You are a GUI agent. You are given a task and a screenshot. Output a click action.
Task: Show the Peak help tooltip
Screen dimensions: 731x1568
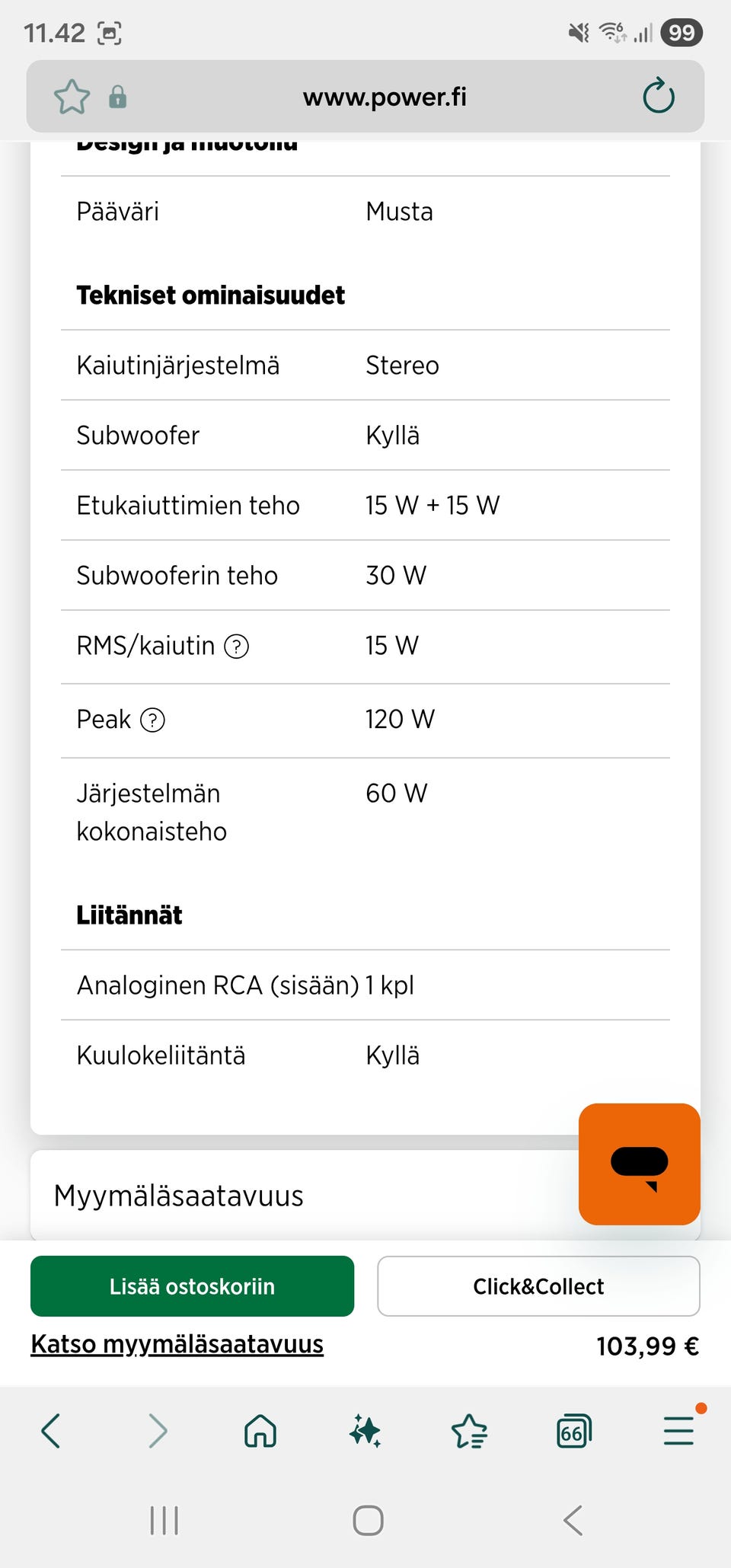coord(153,720)
